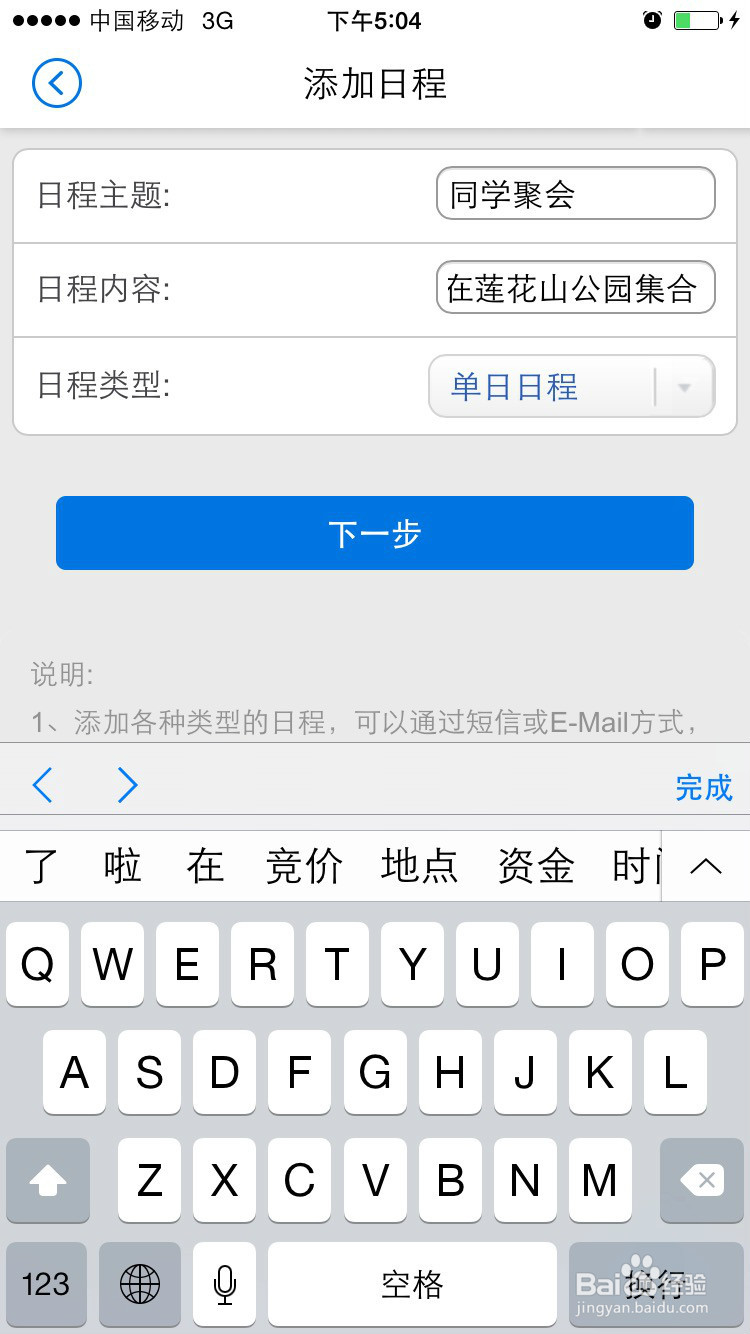Jump to next field with right chevron
The image size is (750, 1334).
[x=127, y=786]
